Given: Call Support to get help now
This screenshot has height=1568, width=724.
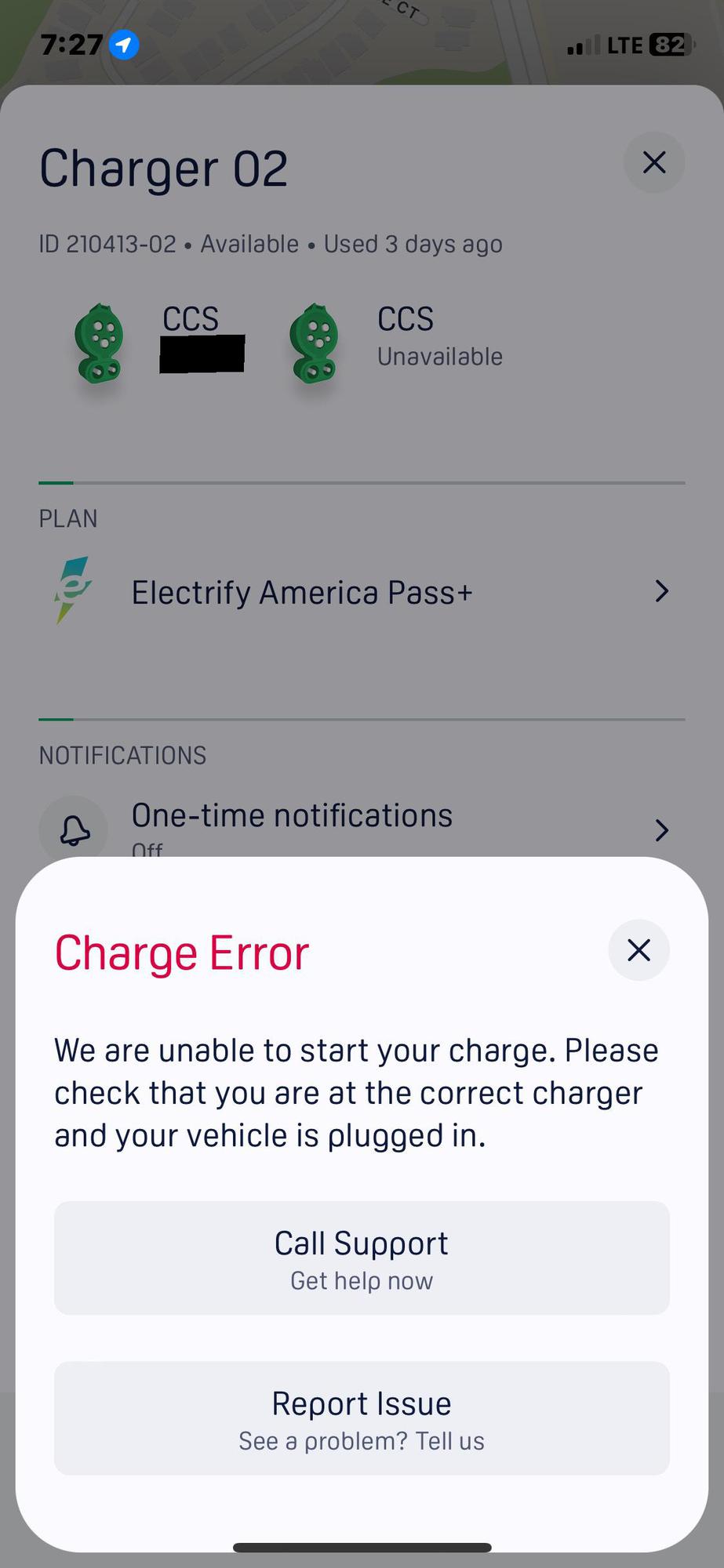Looking at the screenshot, I should point(361,1258).
